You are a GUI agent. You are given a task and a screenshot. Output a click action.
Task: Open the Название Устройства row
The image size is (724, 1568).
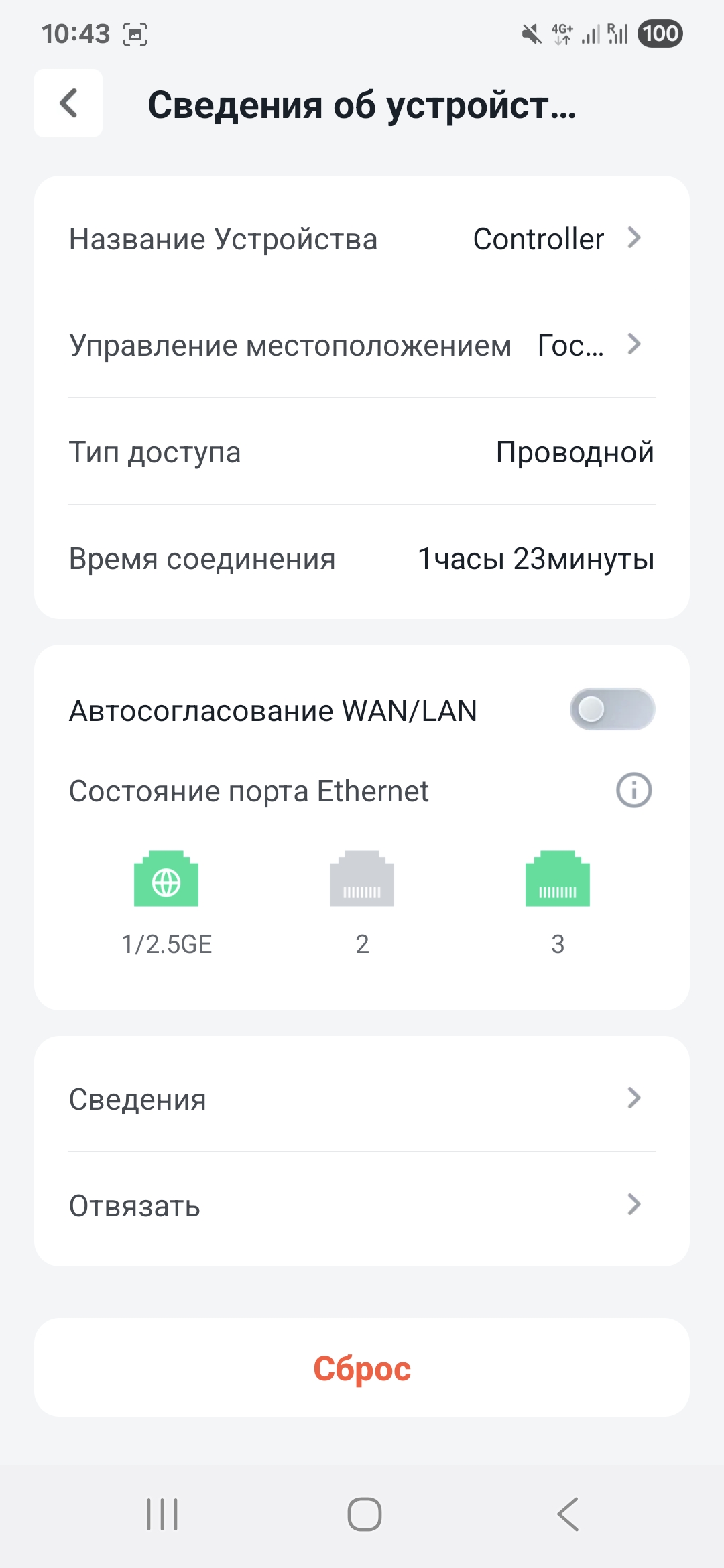[x=362, y=239]
